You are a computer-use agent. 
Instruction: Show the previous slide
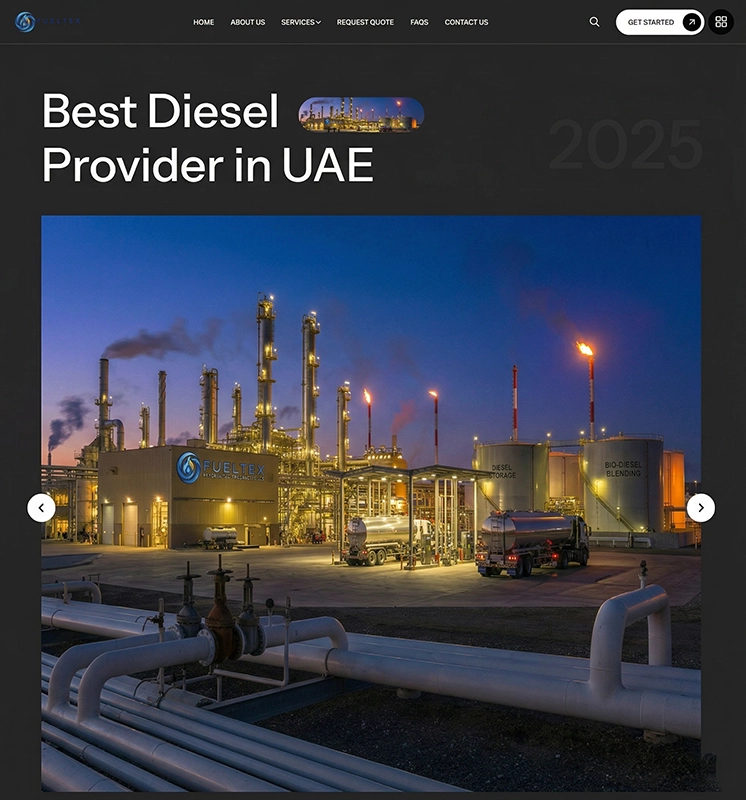click(41, 508)
